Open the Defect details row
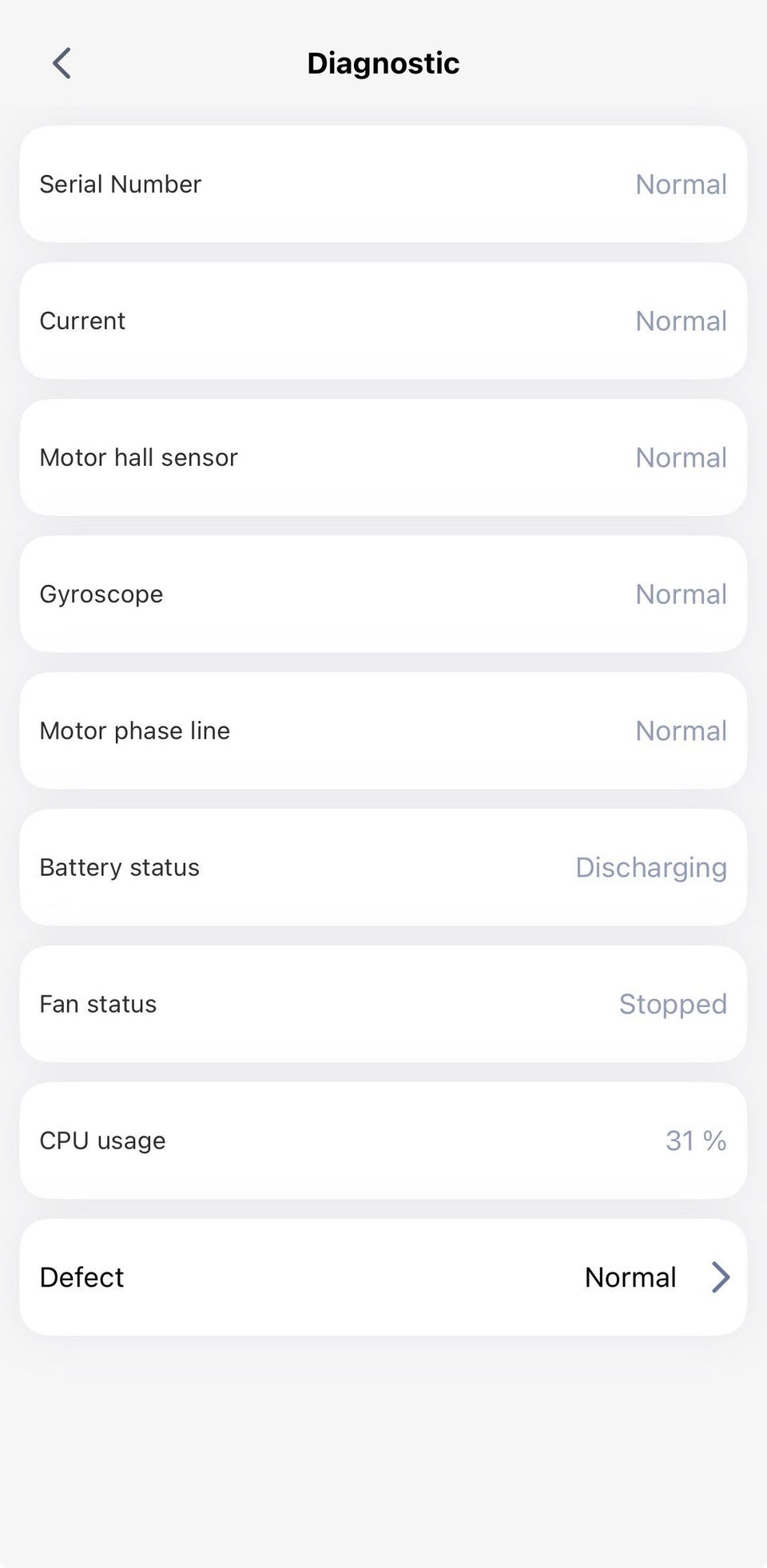The width and height of the screenshot is (767, 1568). tap(383, 1277)
